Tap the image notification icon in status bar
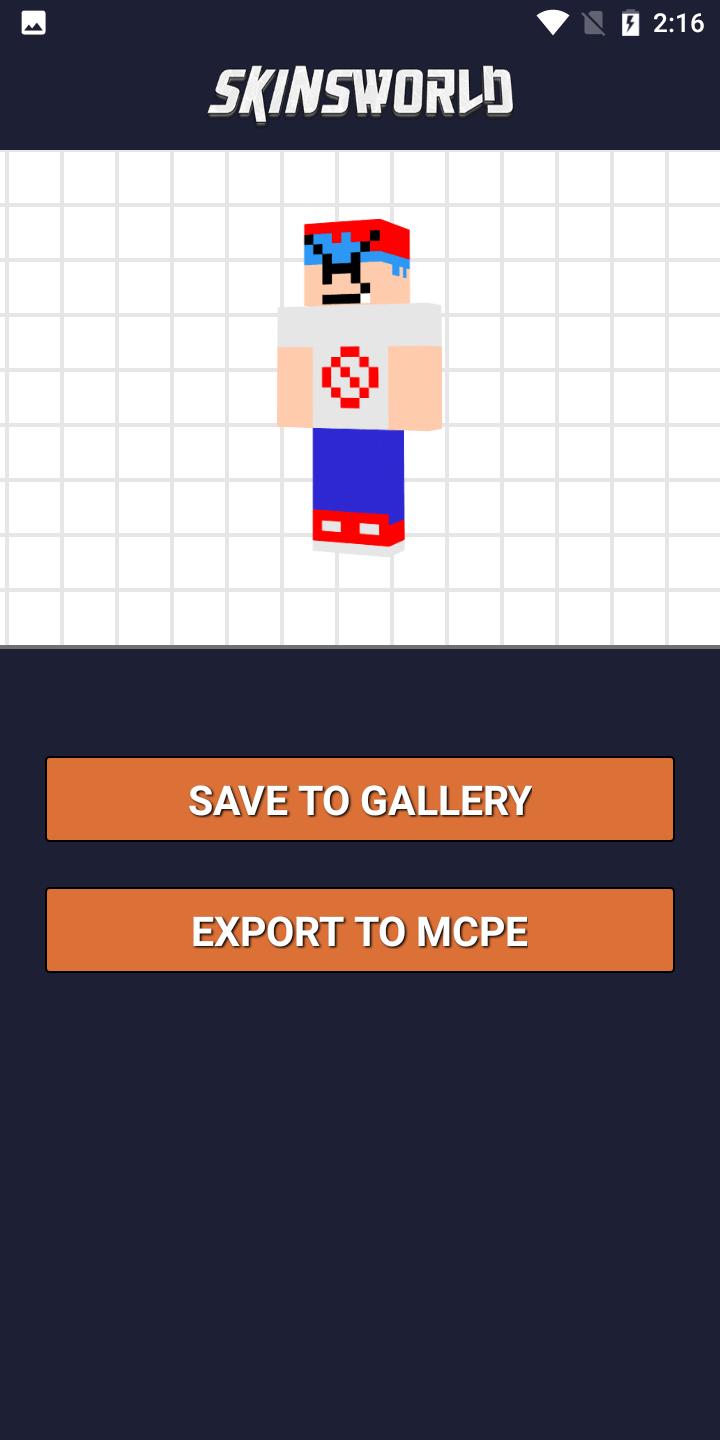720x1440 pixels. 34,21
